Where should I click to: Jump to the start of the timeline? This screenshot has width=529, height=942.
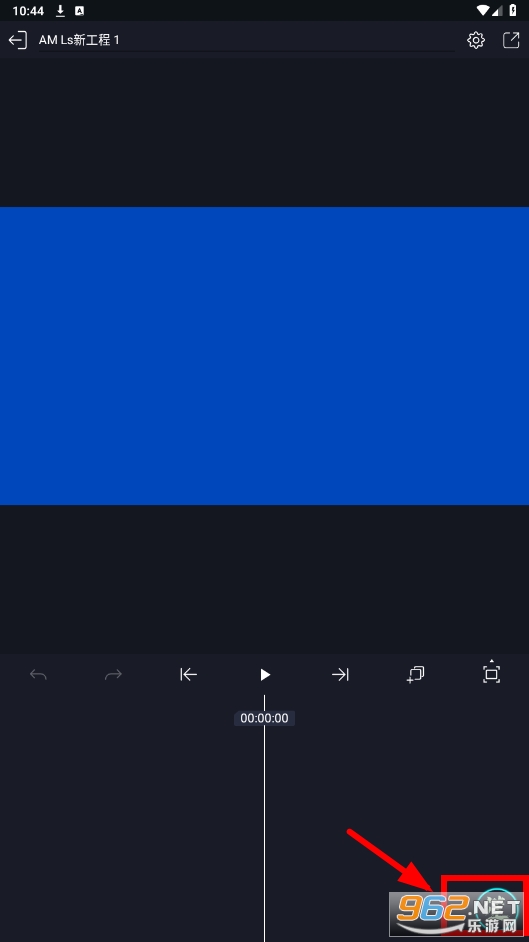[189, 675]
